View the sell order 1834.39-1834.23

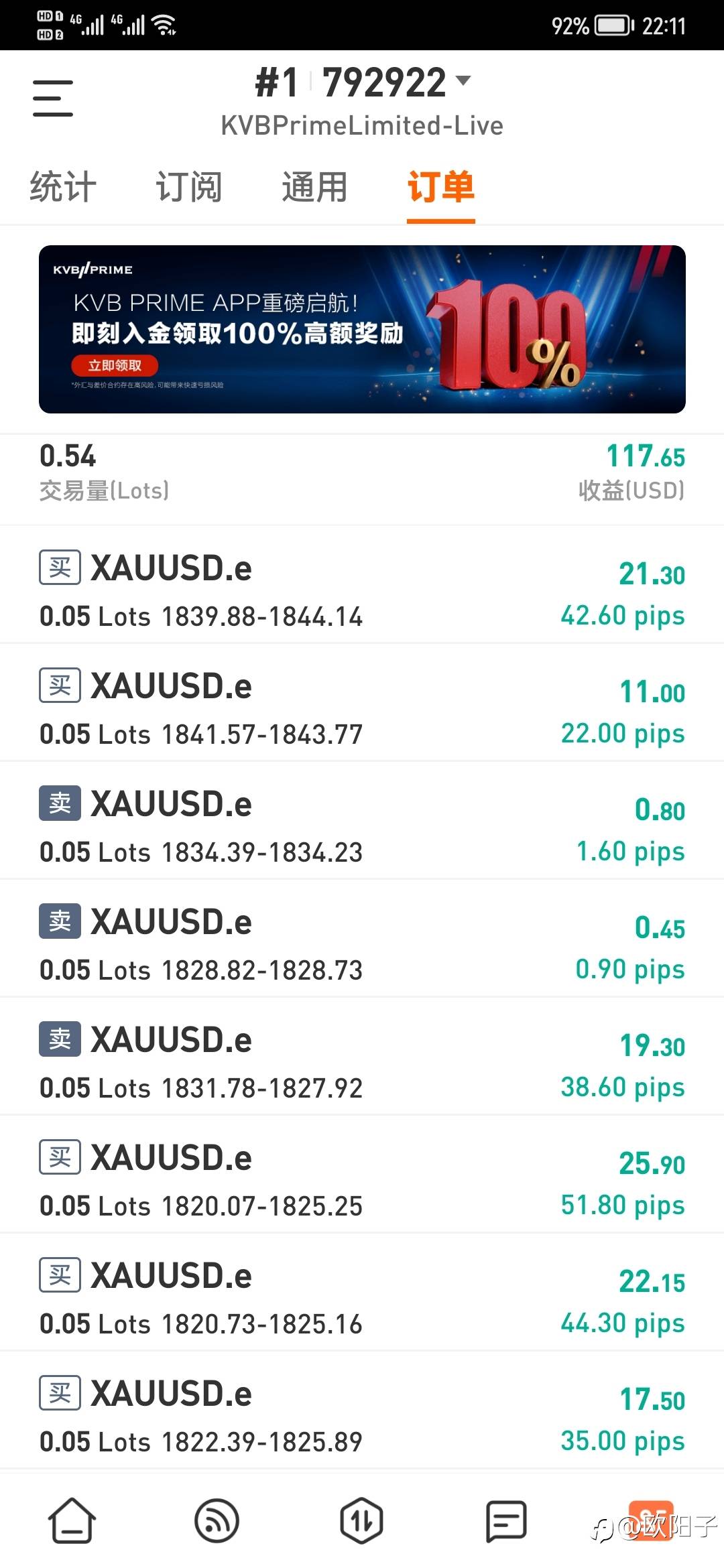point(362,821)
